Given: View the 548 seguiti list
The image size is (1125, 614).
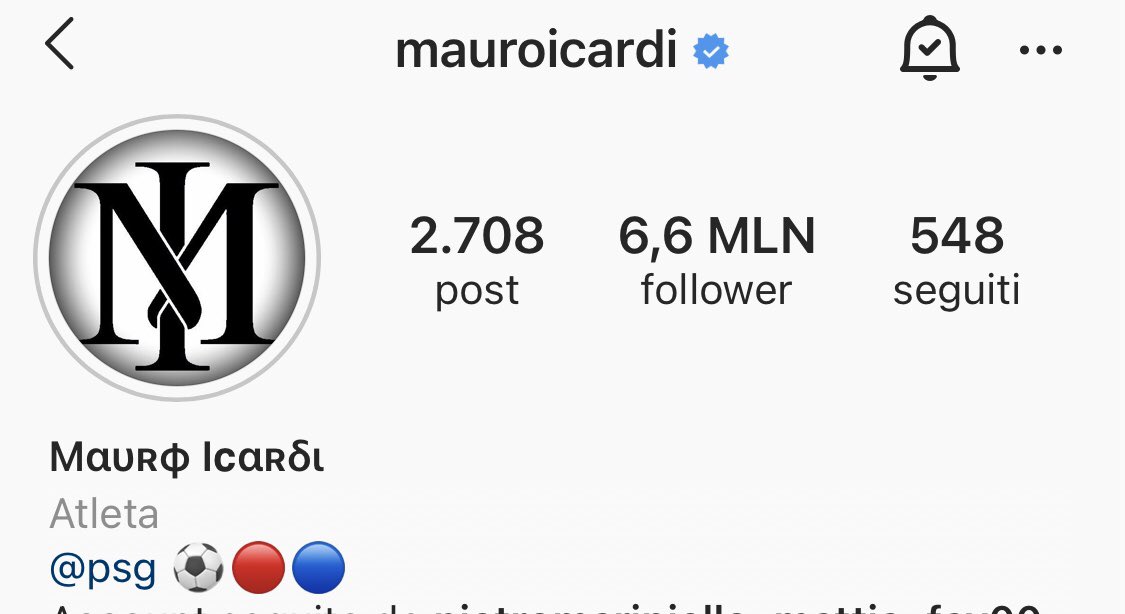Looking at the screenshot, I should tap(956, 260).
